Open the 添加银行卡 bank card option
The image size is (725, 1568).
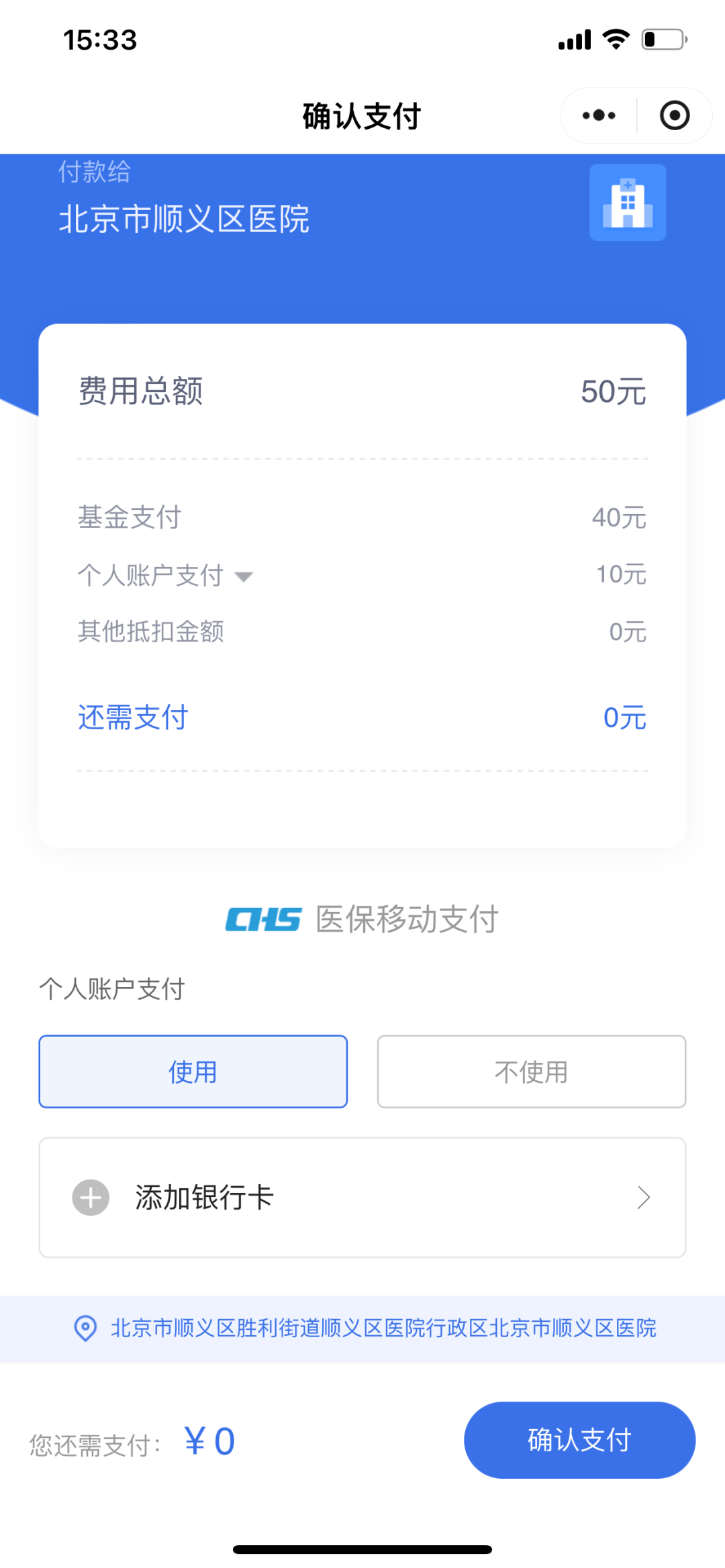(x=362, y=1198)
